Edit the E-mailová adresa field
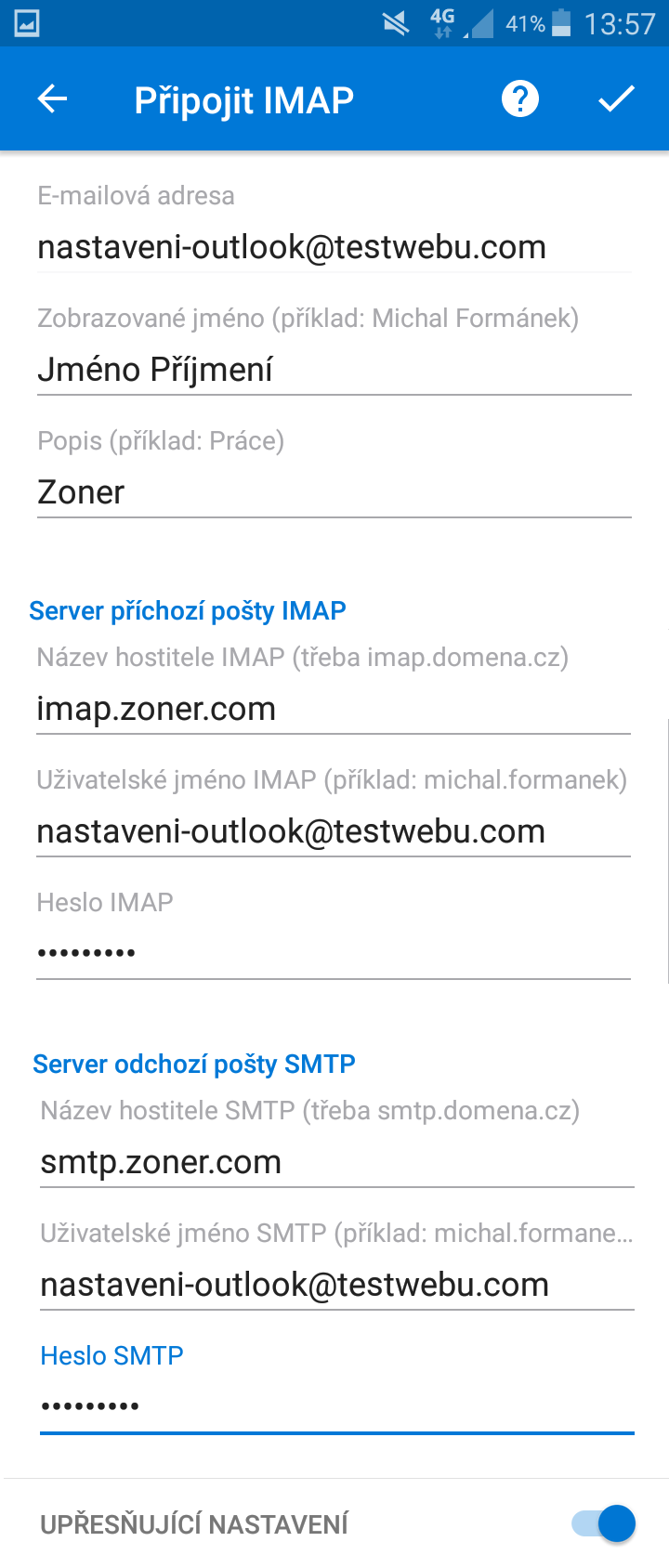Image resolution: width=669 pixels, height=1568 pixels. click(334, 248)
